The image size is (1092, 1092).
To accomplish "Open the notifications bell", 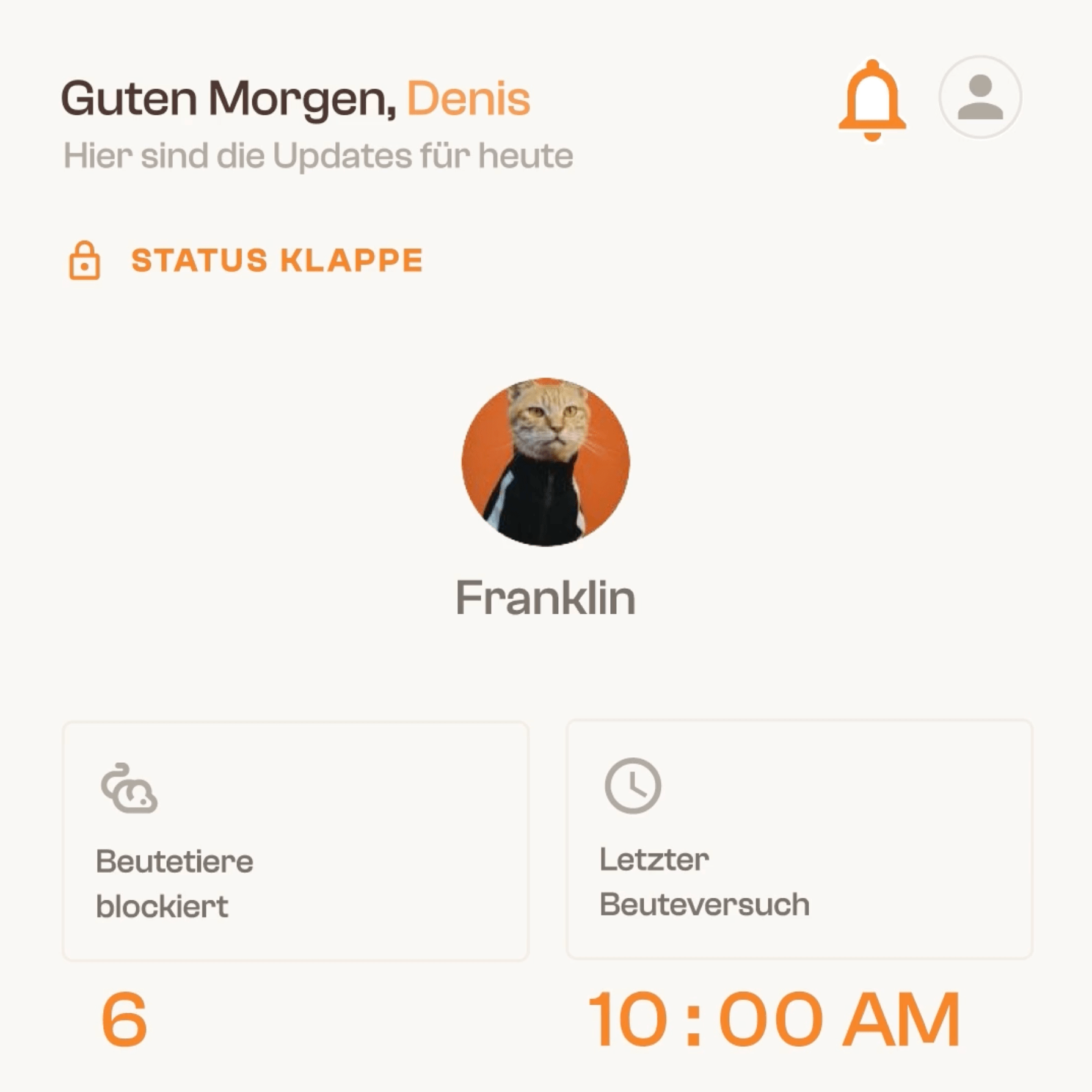I will pyautogui.click(x=872, y=100).
